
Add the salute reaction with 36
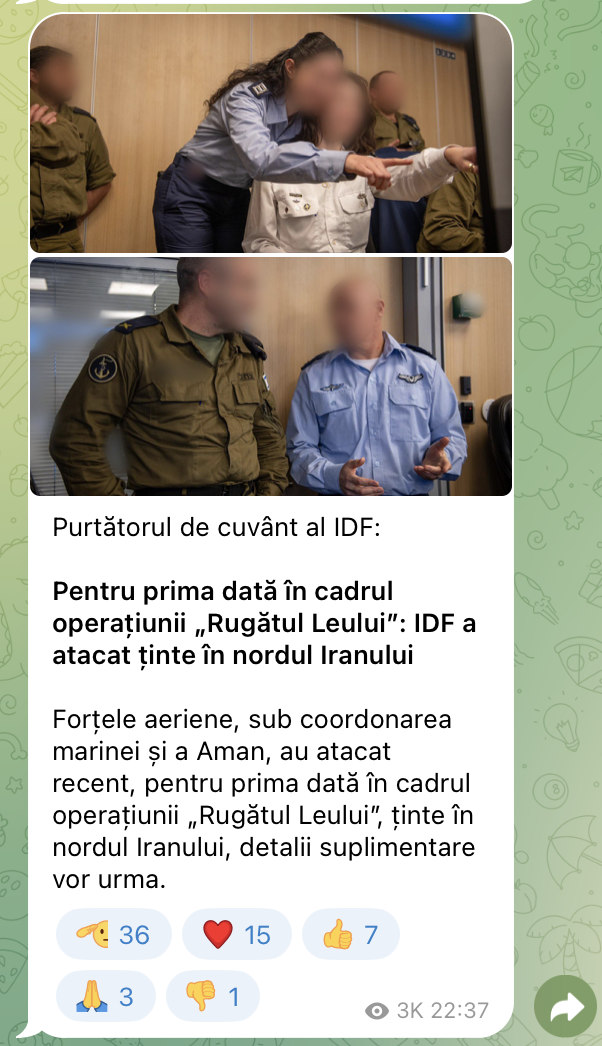click(x=113, y=935)
